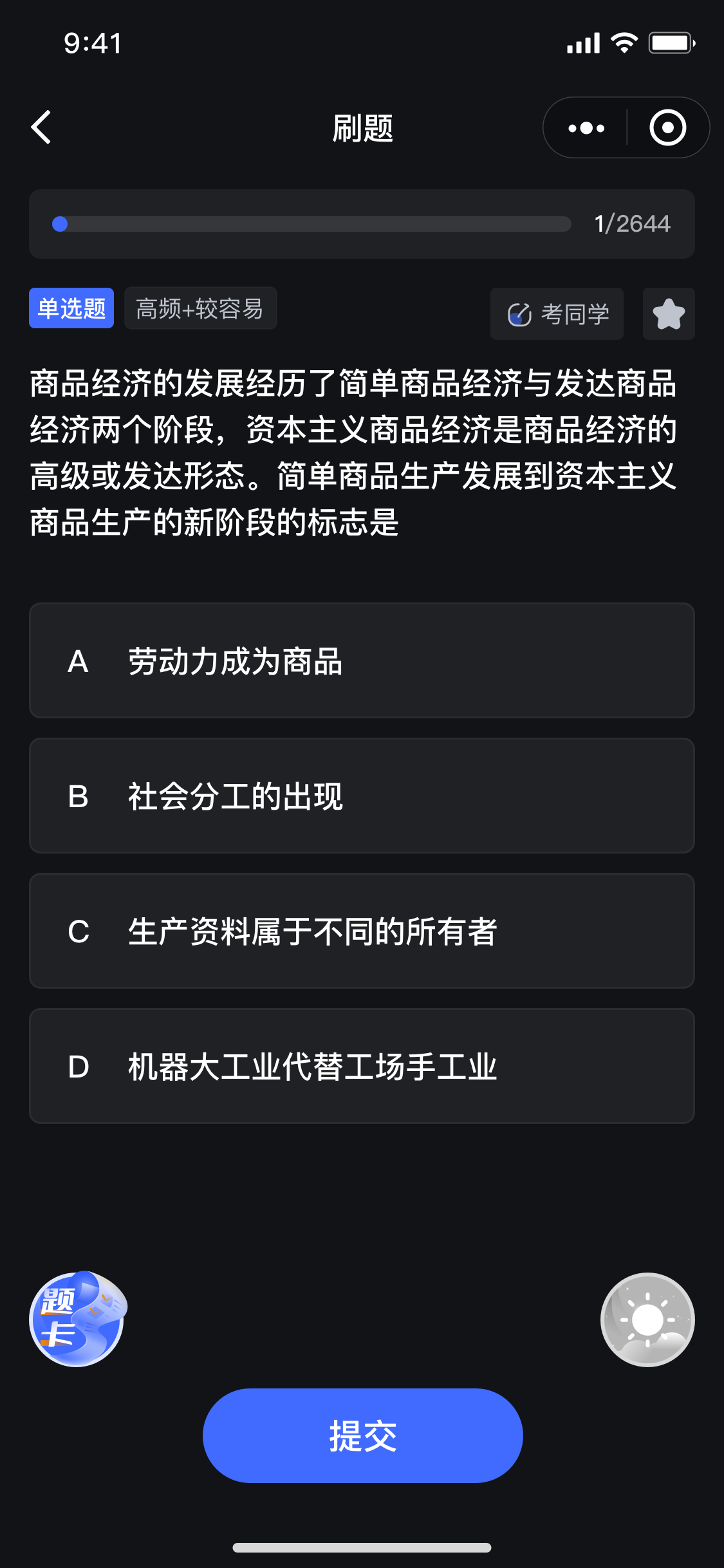
Task: Submit the answer with 提交
Action: click(362, 1435)
